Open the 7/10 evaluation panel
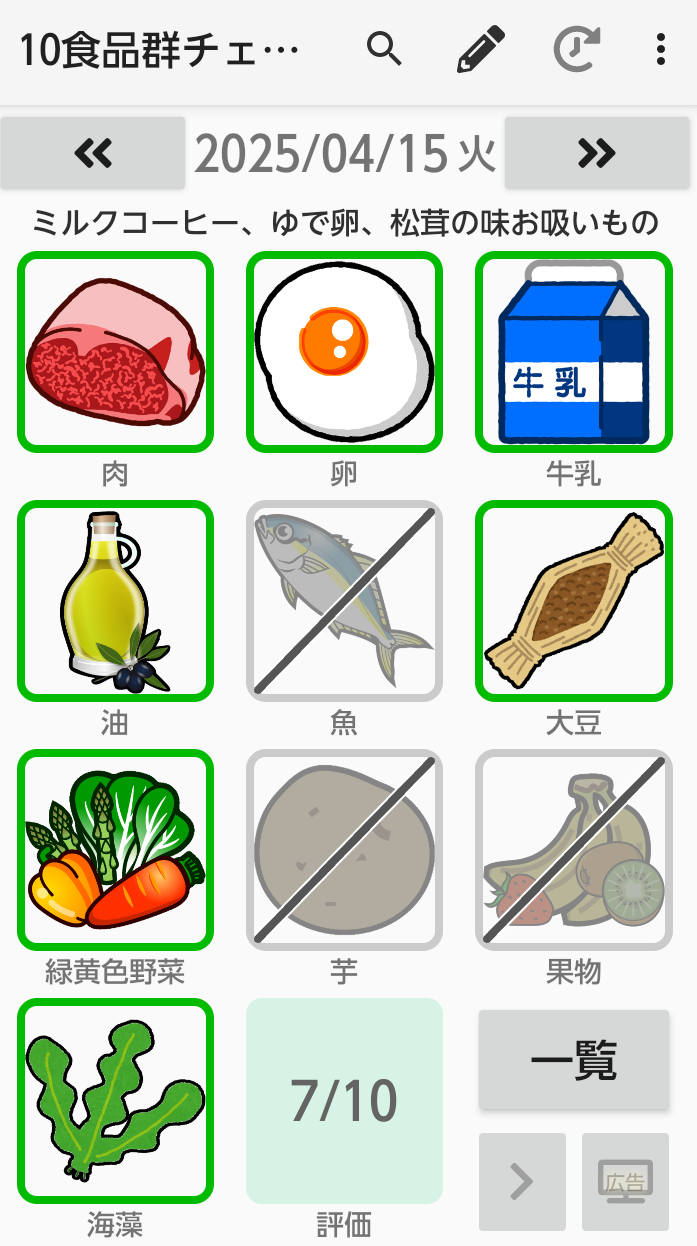Screen dimensions: 697x1246 point(344,1100)
